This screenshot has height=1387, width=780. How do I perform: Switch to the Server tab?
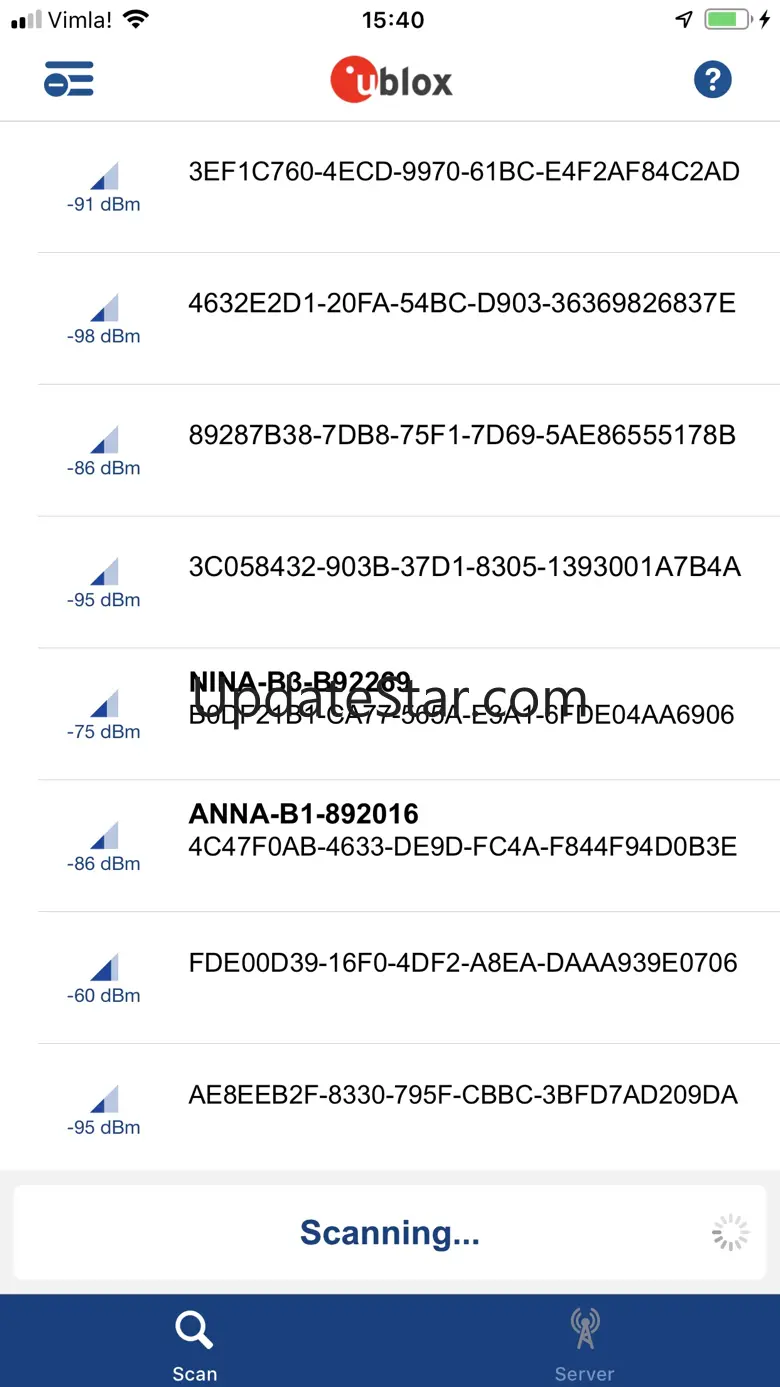[584, 1342]
